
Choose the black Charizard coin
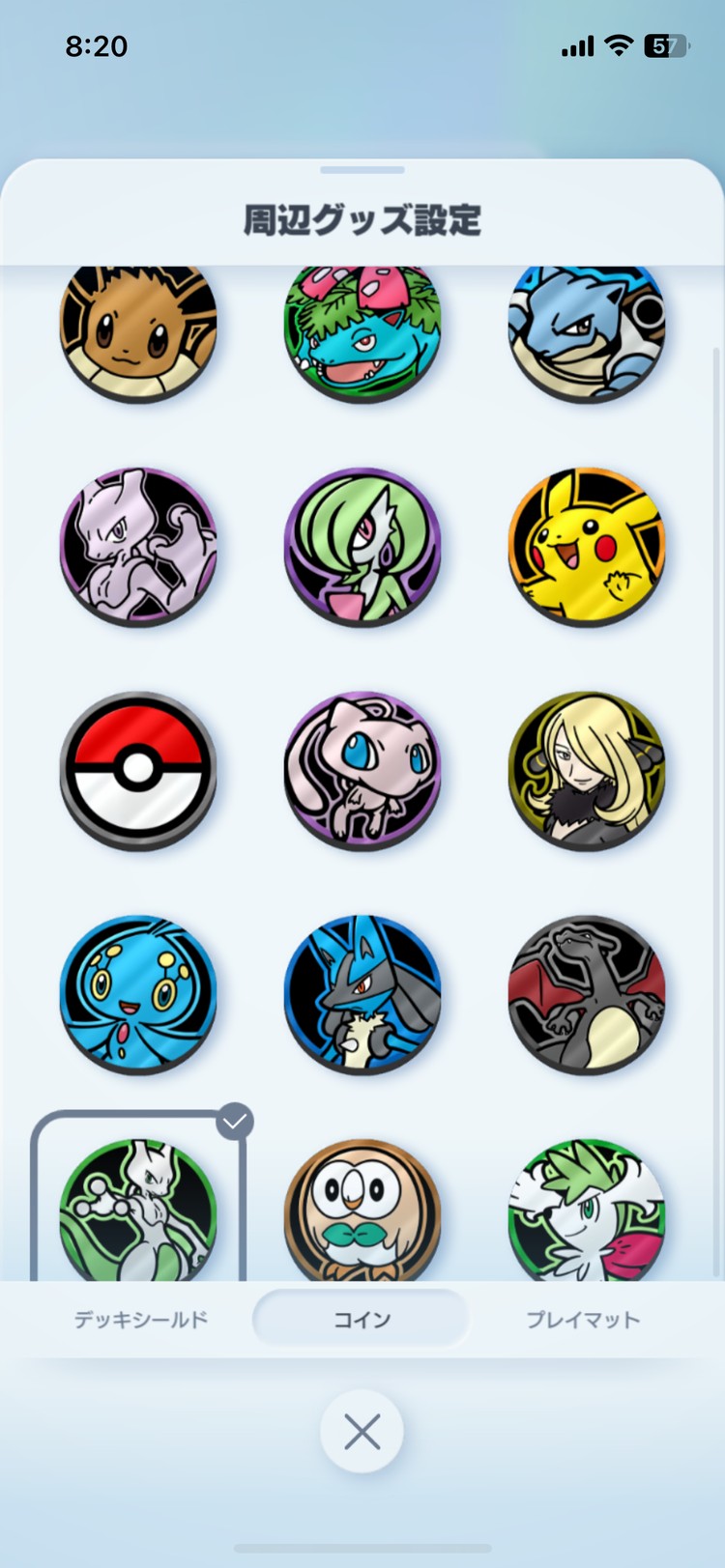[x=586, y=994]
